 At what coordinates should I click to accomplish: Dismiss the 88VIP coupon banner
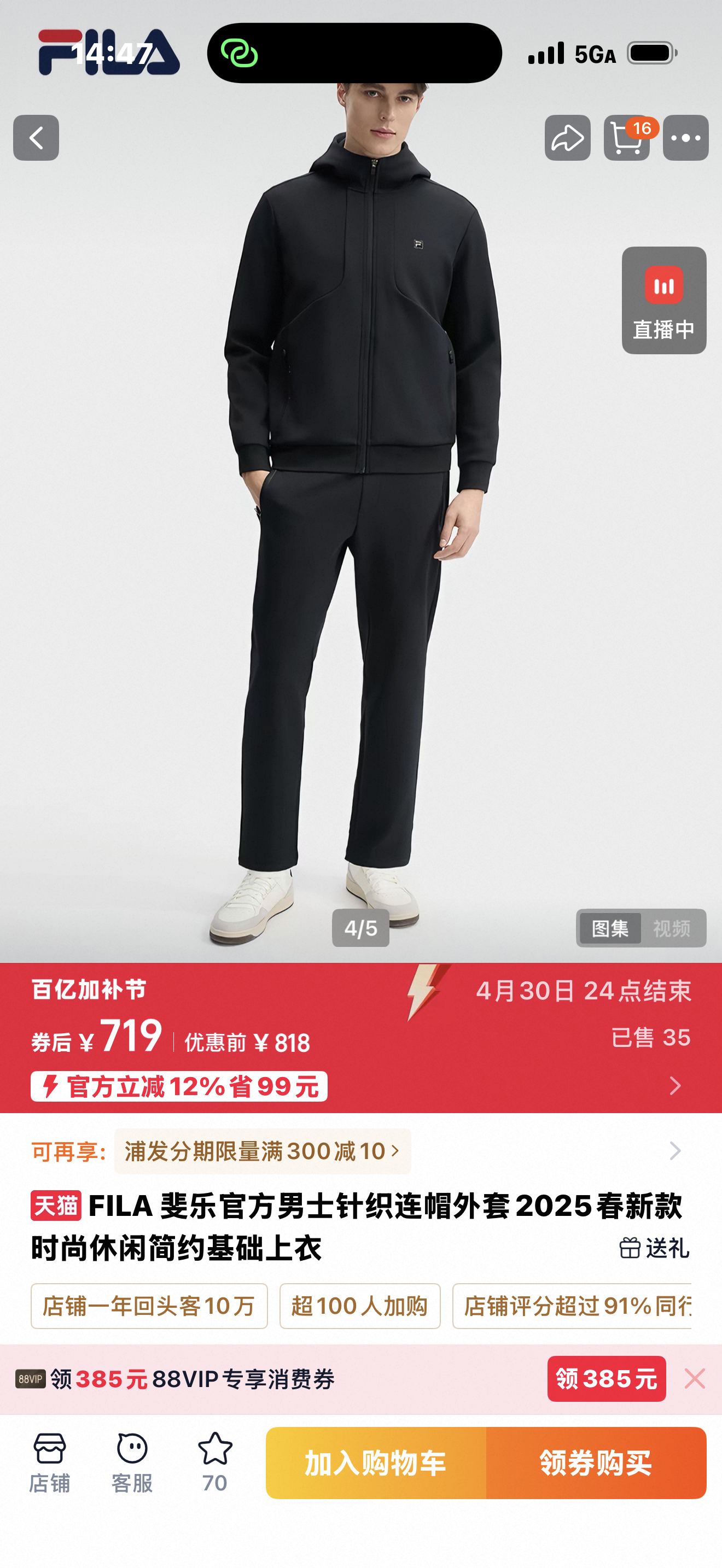point(695,1379)
